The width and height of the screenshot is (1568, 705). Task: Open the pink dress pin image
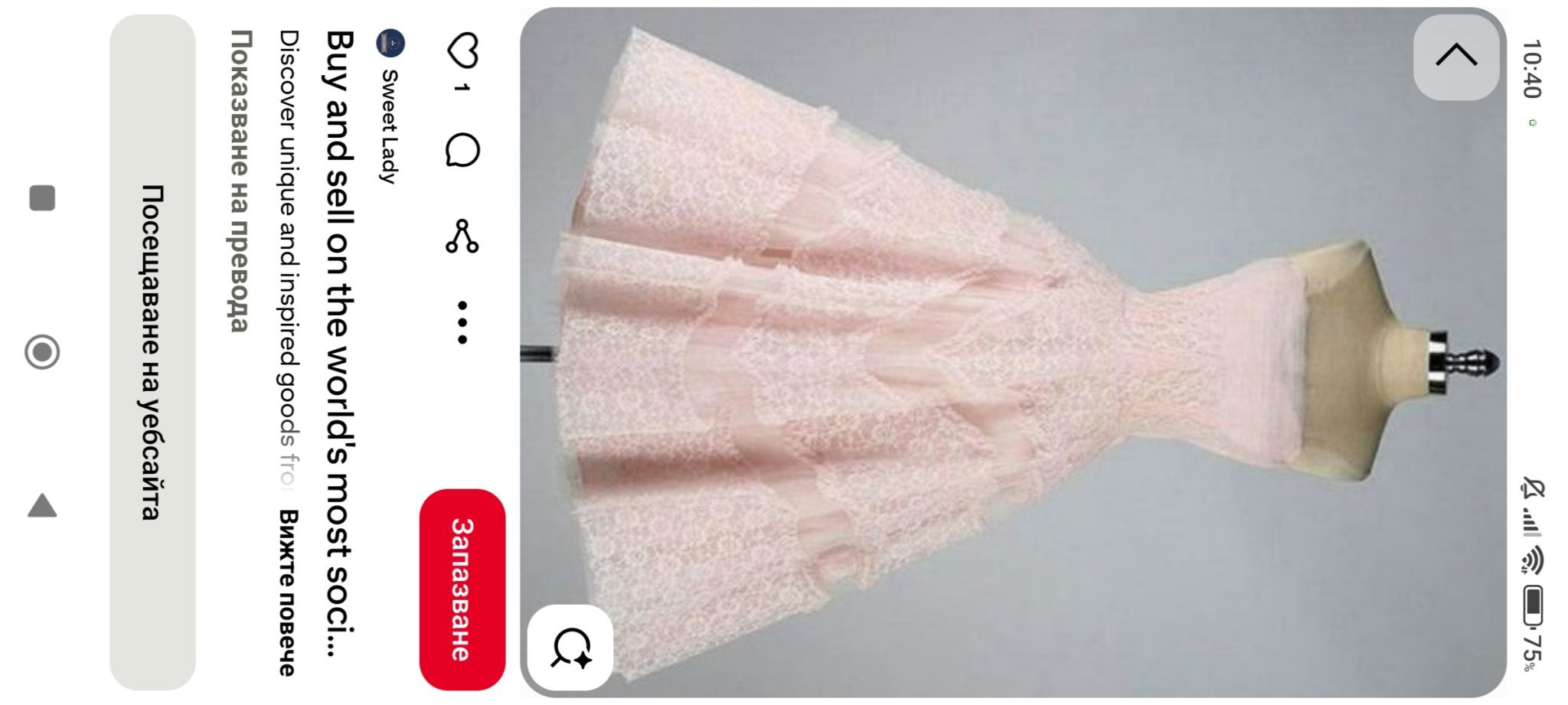coord(1013,352)
